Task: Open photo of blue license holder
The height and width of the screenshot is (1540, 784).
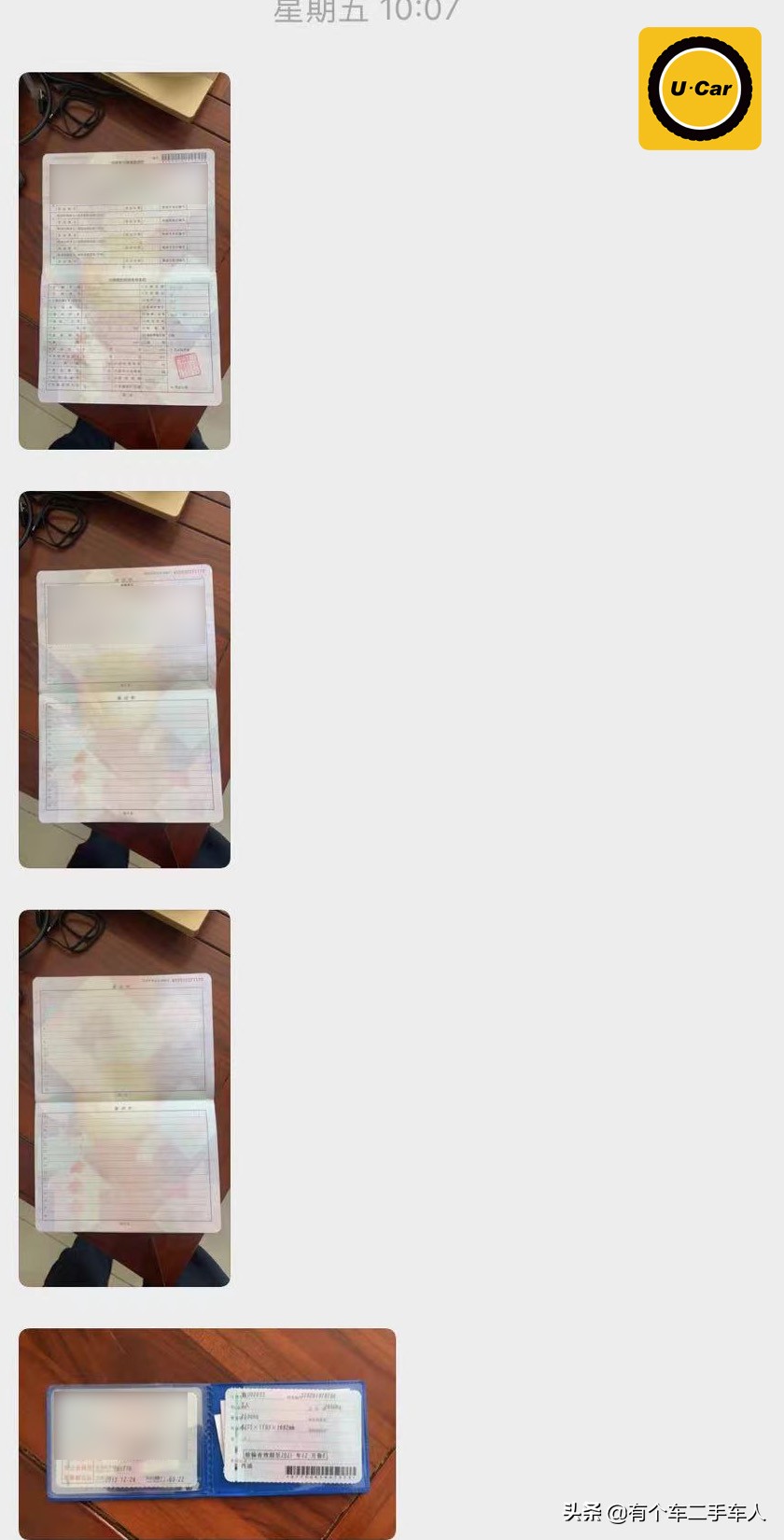Action: click(x=206, y=1433)
